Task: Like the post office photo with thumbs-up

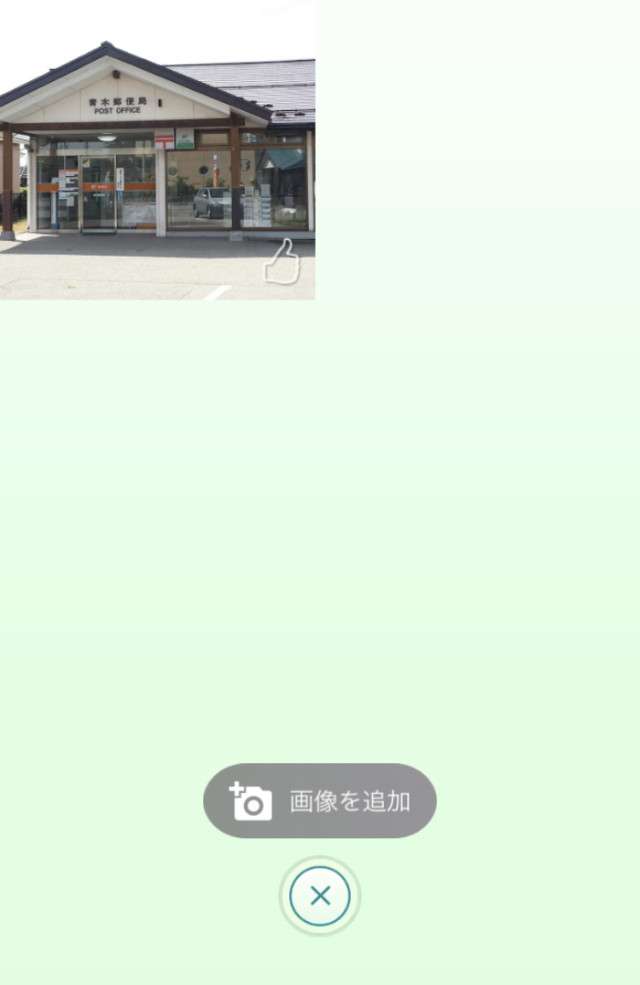Action: tap(282, 262)
